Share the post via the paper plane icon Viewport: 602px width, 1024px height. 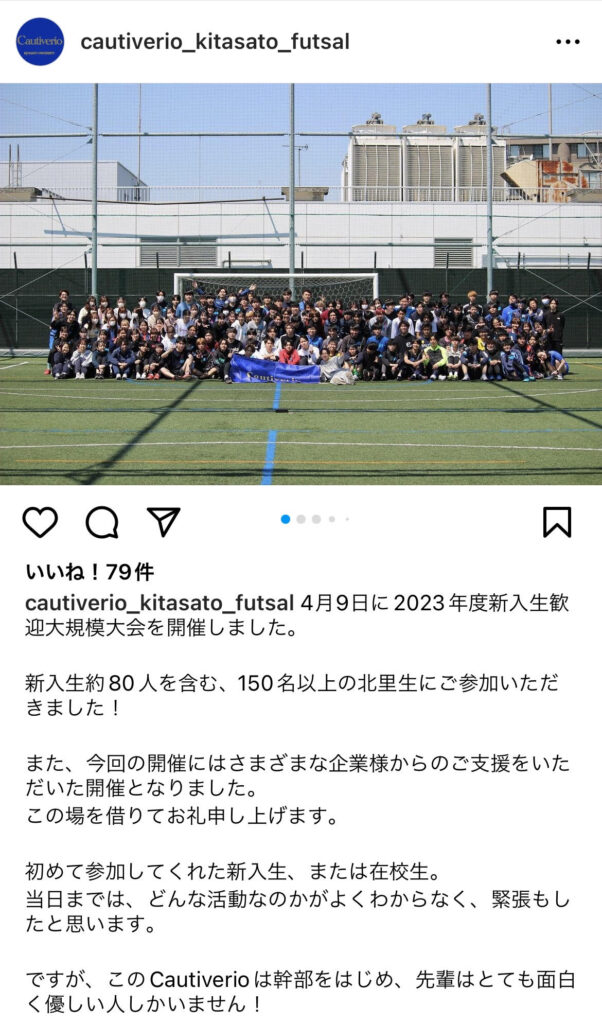(x=163, y=522)
